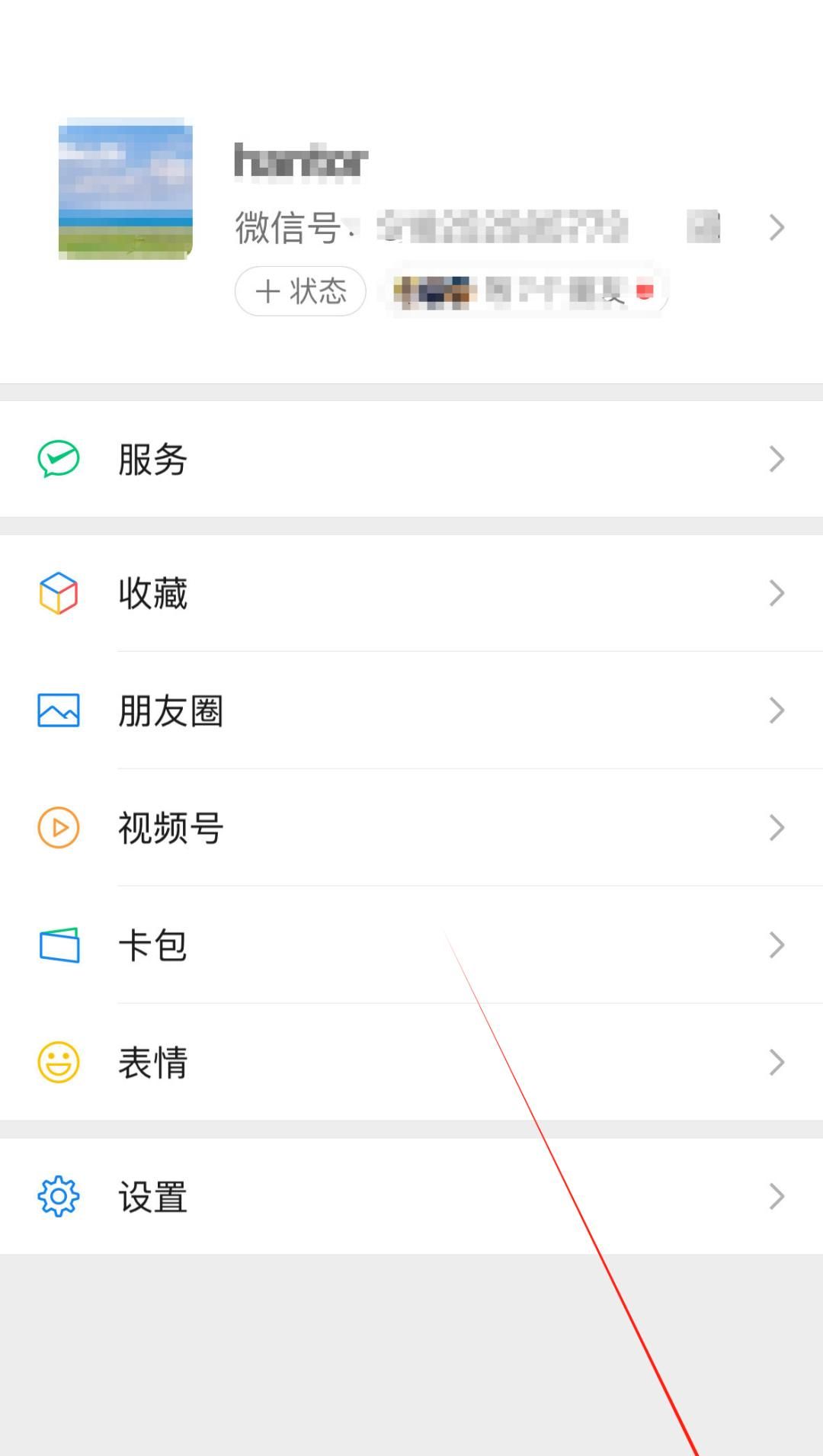Click the 朋友圈 picture icon

click(x=58, y=710)
